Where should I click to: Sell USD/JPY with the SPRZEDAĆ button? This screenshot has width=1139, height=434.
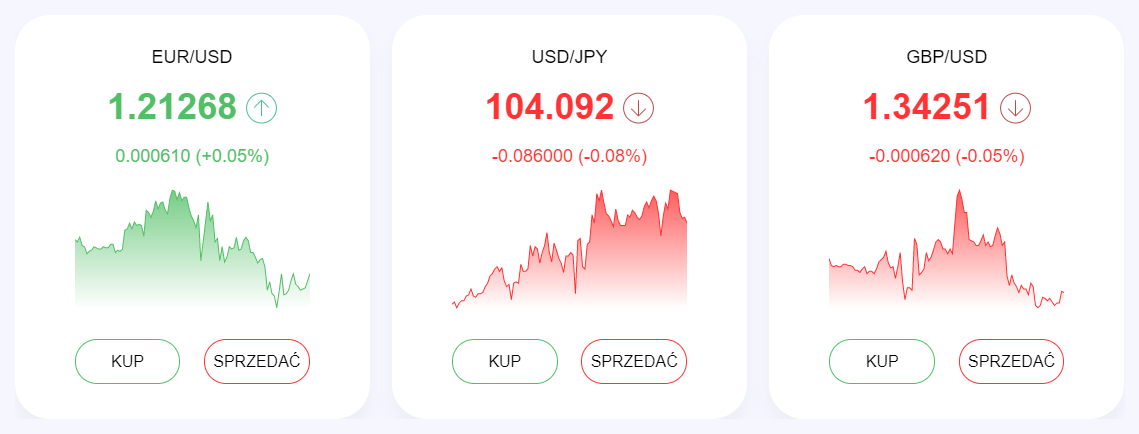click(x=634, y=361)
